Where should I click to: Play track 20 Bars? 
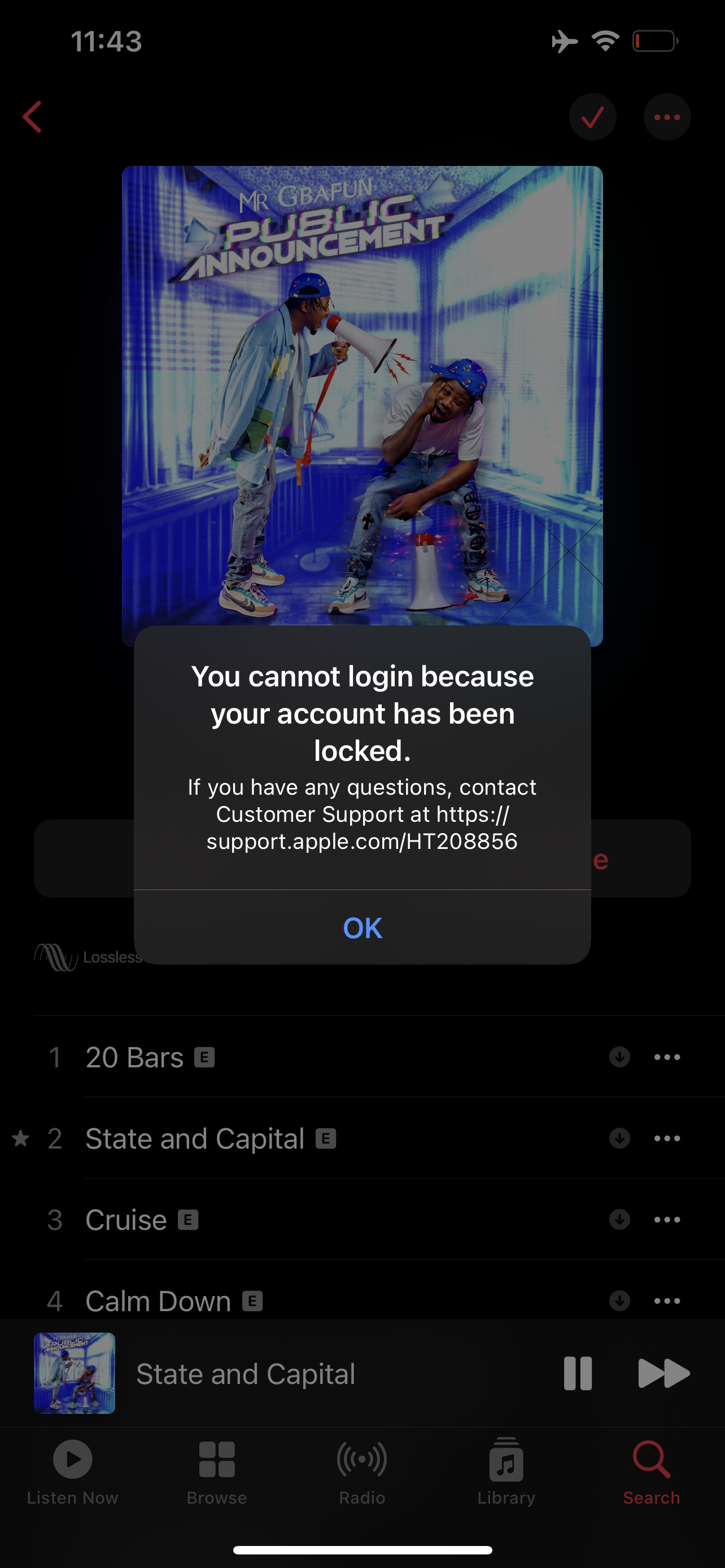tap(134, 1057)
